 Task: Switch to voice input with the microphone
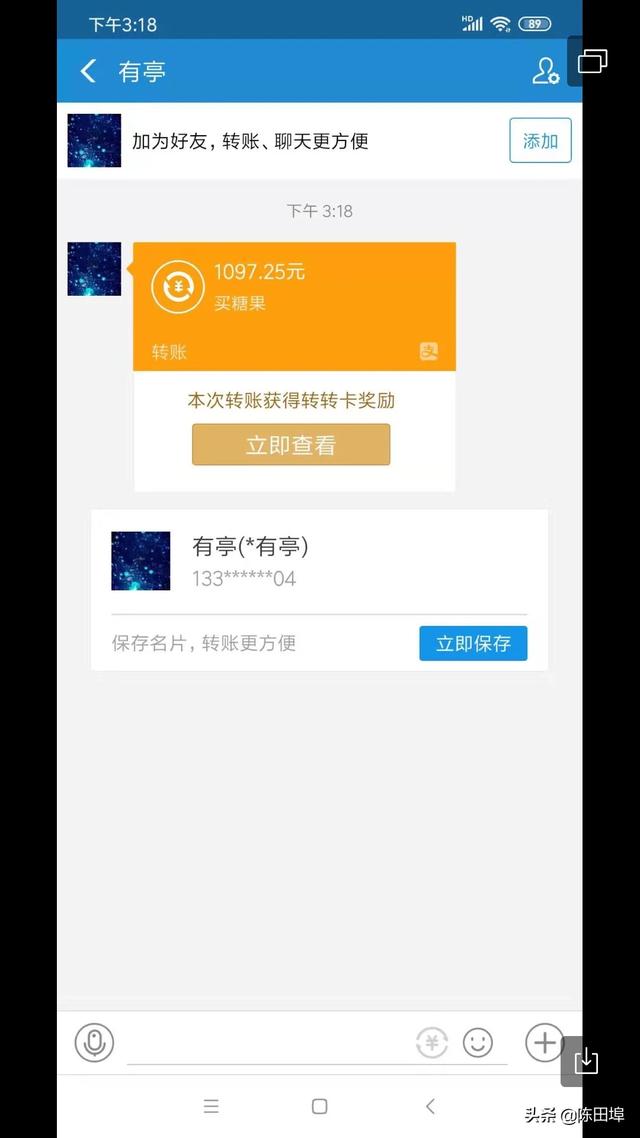point(94,1043)
